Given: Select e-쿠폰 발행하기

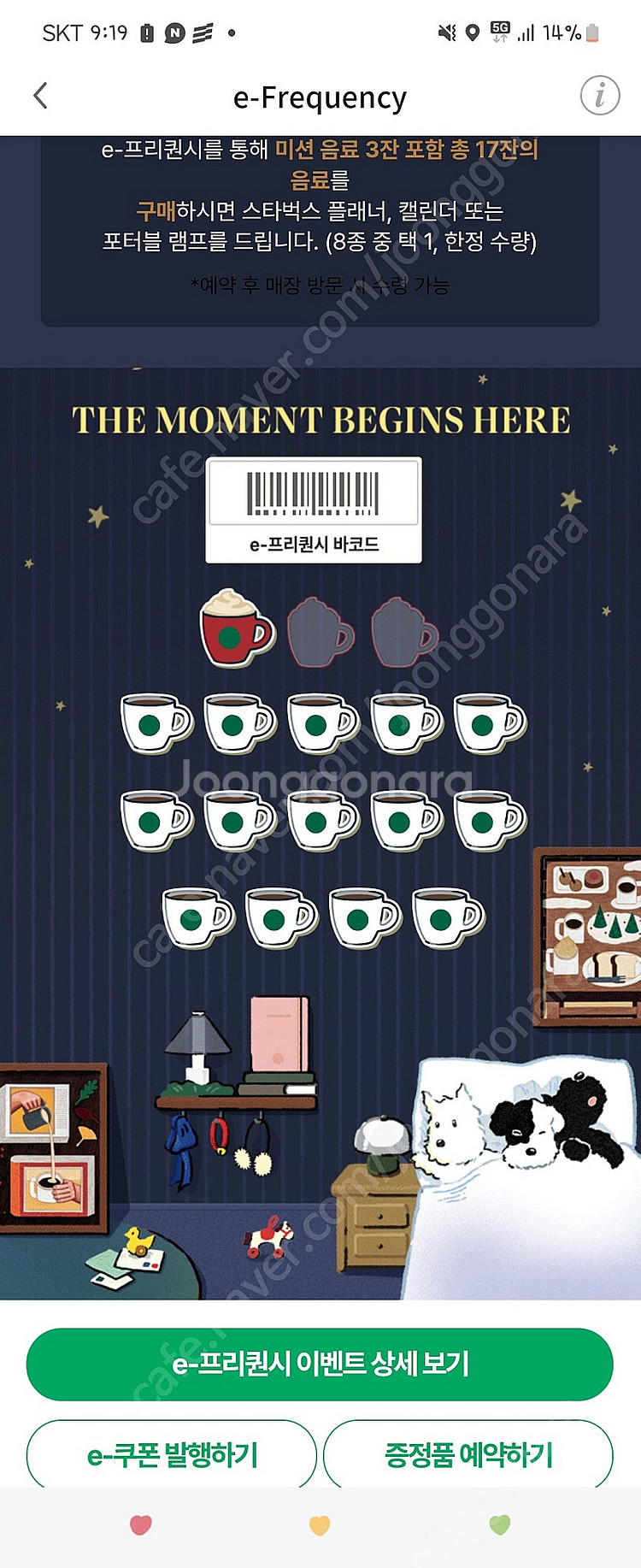Looking at the screenshot, I should click(x=172, y=1454).
